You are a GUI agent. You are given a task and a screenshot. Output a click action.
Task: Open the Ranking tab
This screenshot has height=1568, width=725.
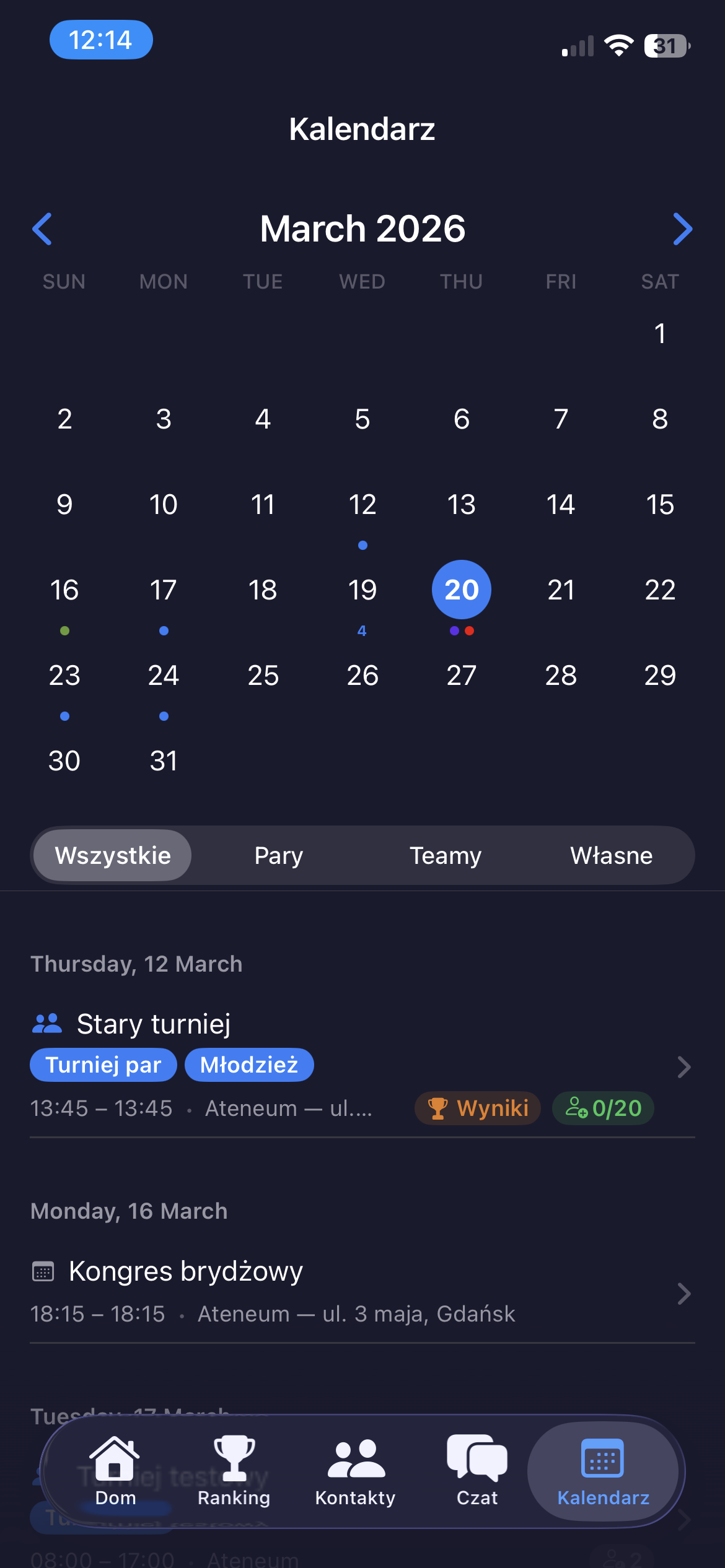[x=234, y=1471]
